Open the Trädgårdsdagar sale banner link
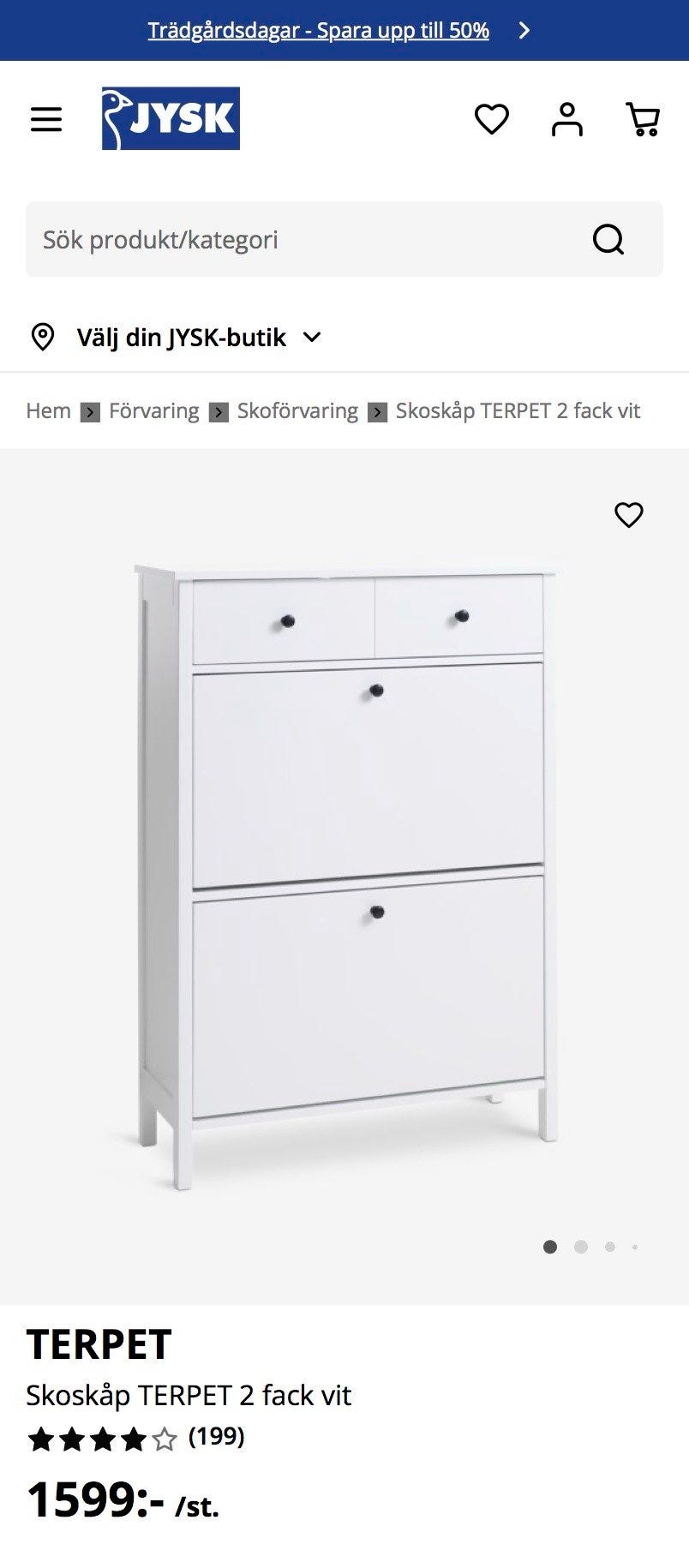The height and width of the screenshot is (1568, 689). coord(318,31)
